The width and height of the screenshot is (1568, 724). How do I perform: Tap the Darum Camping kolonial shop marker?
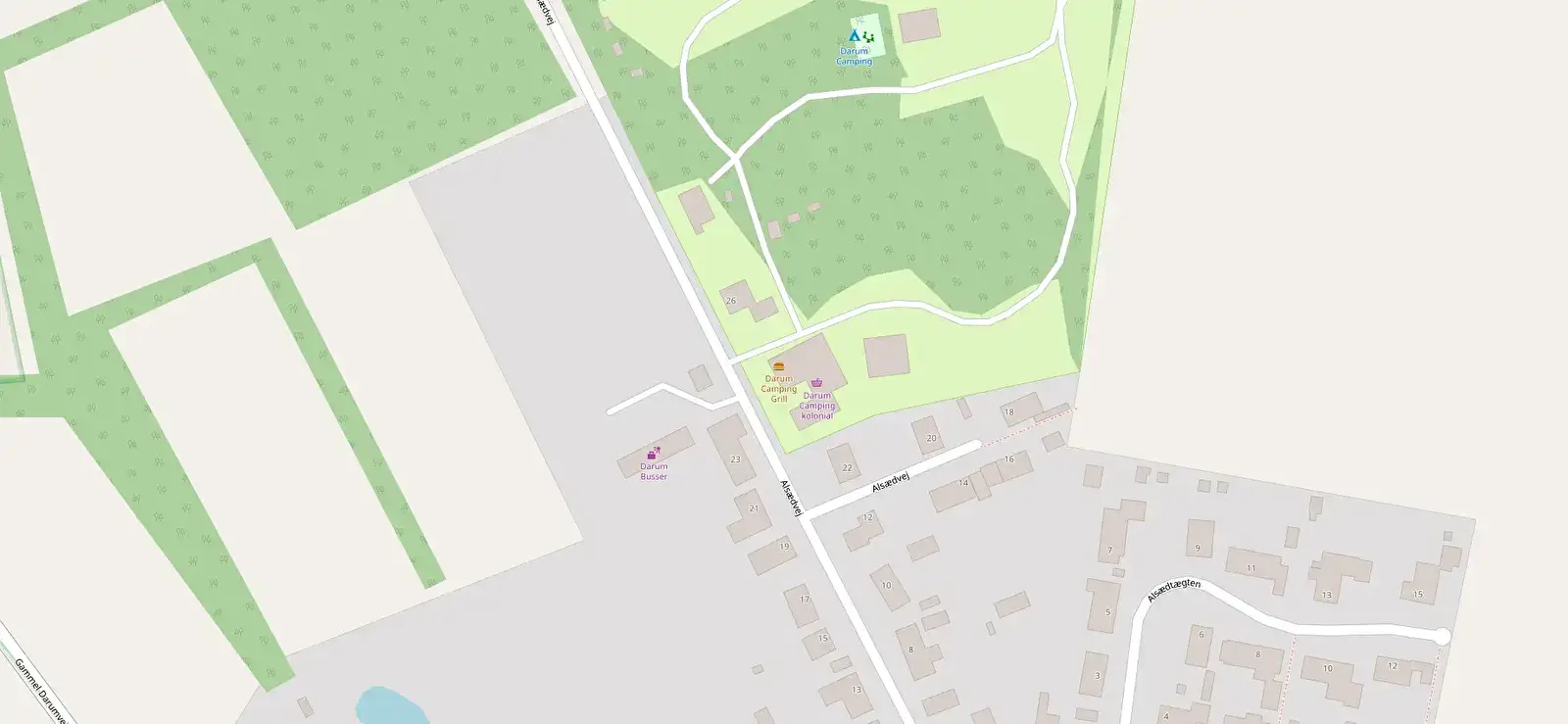tap(816, 383)
